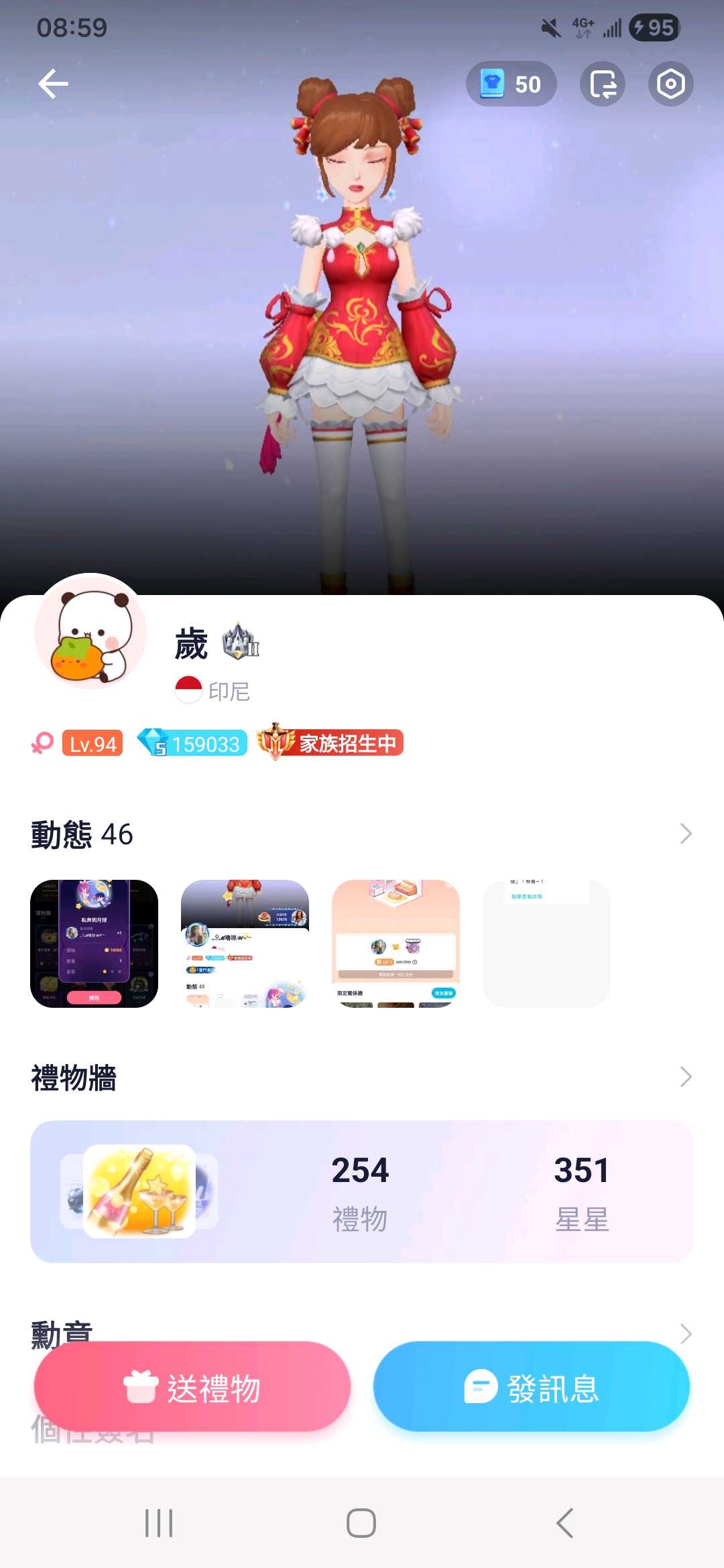Open the Lv.94 level badge

tap(93, 743)
